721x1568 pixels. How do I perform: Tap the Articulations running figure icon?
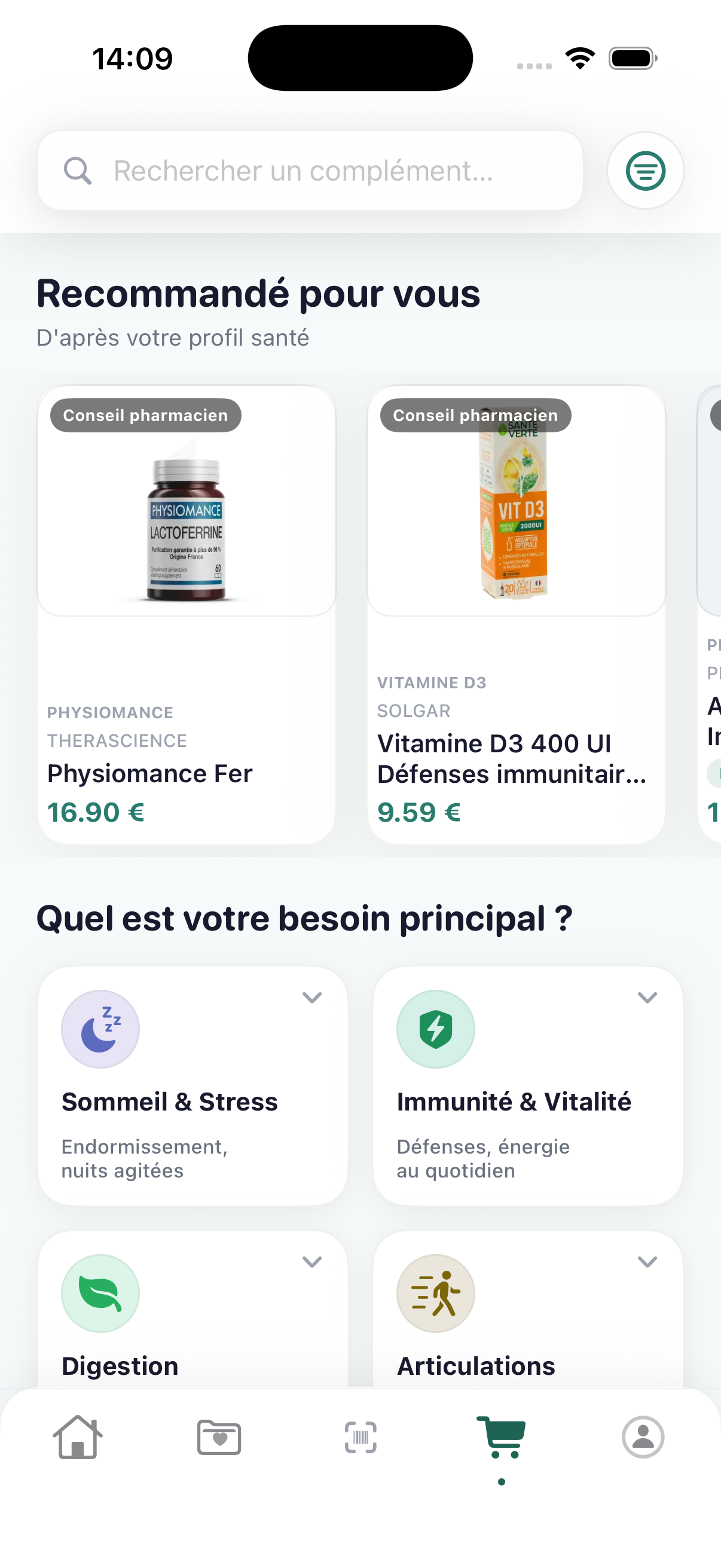(436, 1294)
